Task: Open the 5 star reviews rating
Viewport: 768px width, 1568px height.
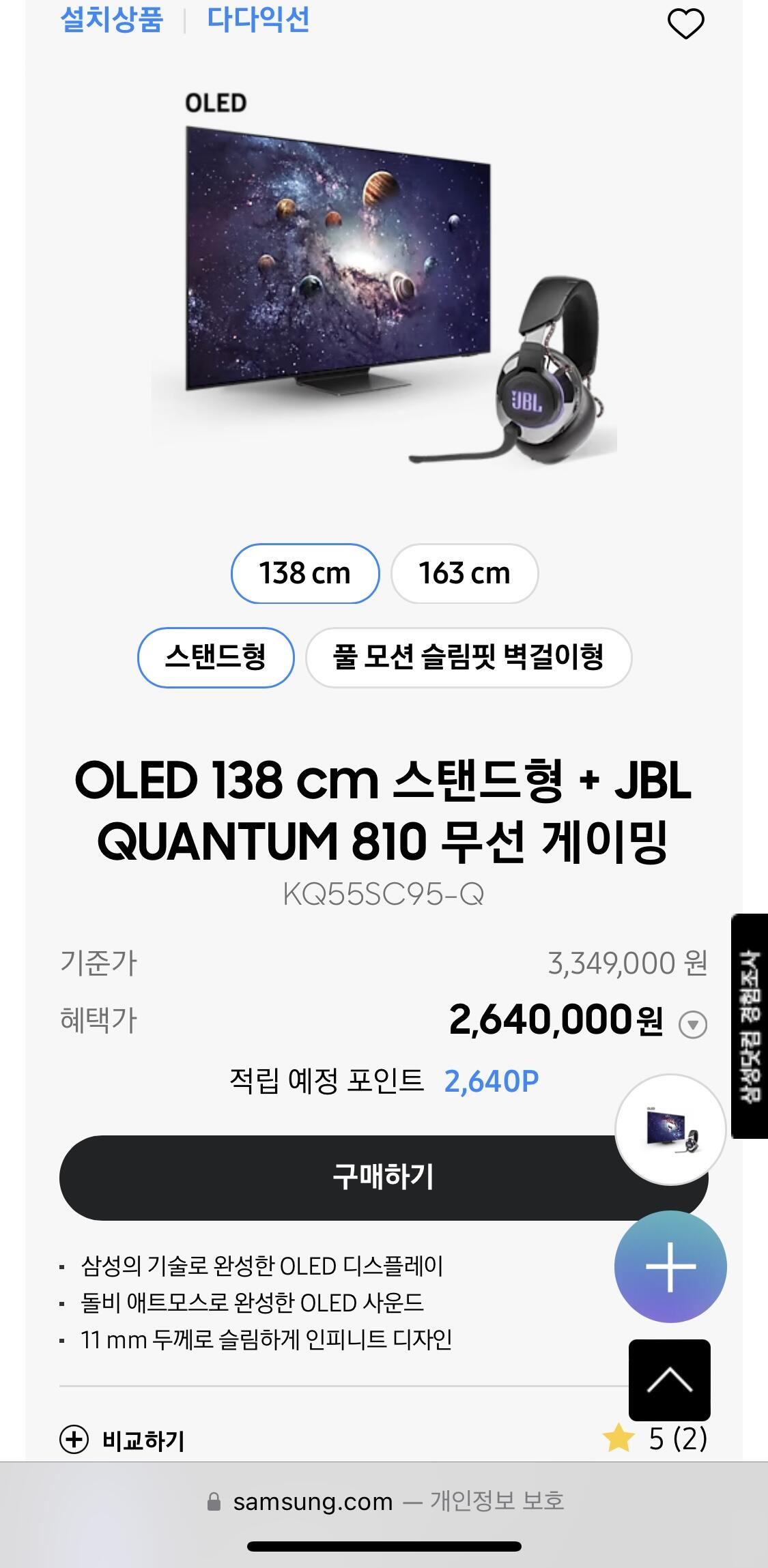Action: [x=655, y=1439]
